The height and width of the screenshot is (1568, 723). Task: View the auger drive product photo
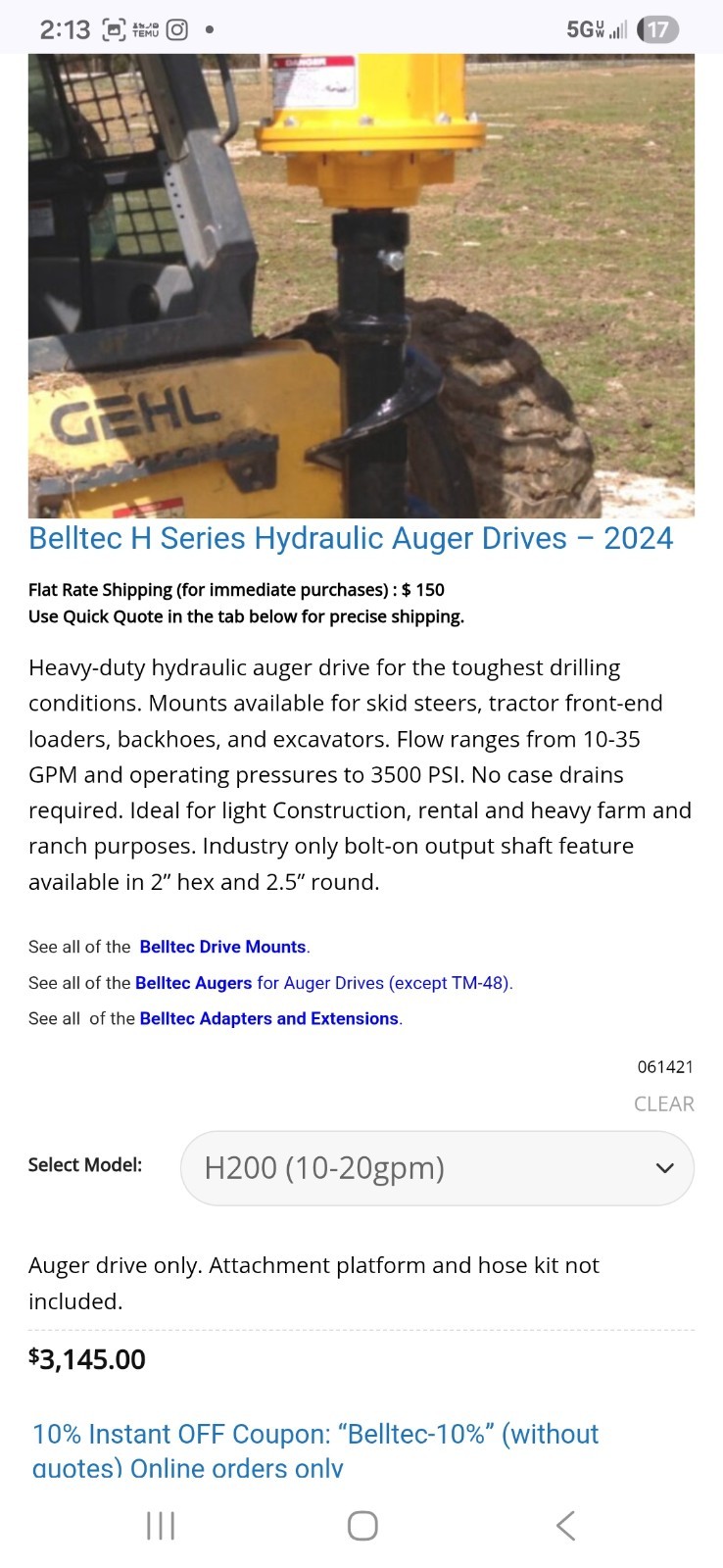tap(361, 284)
